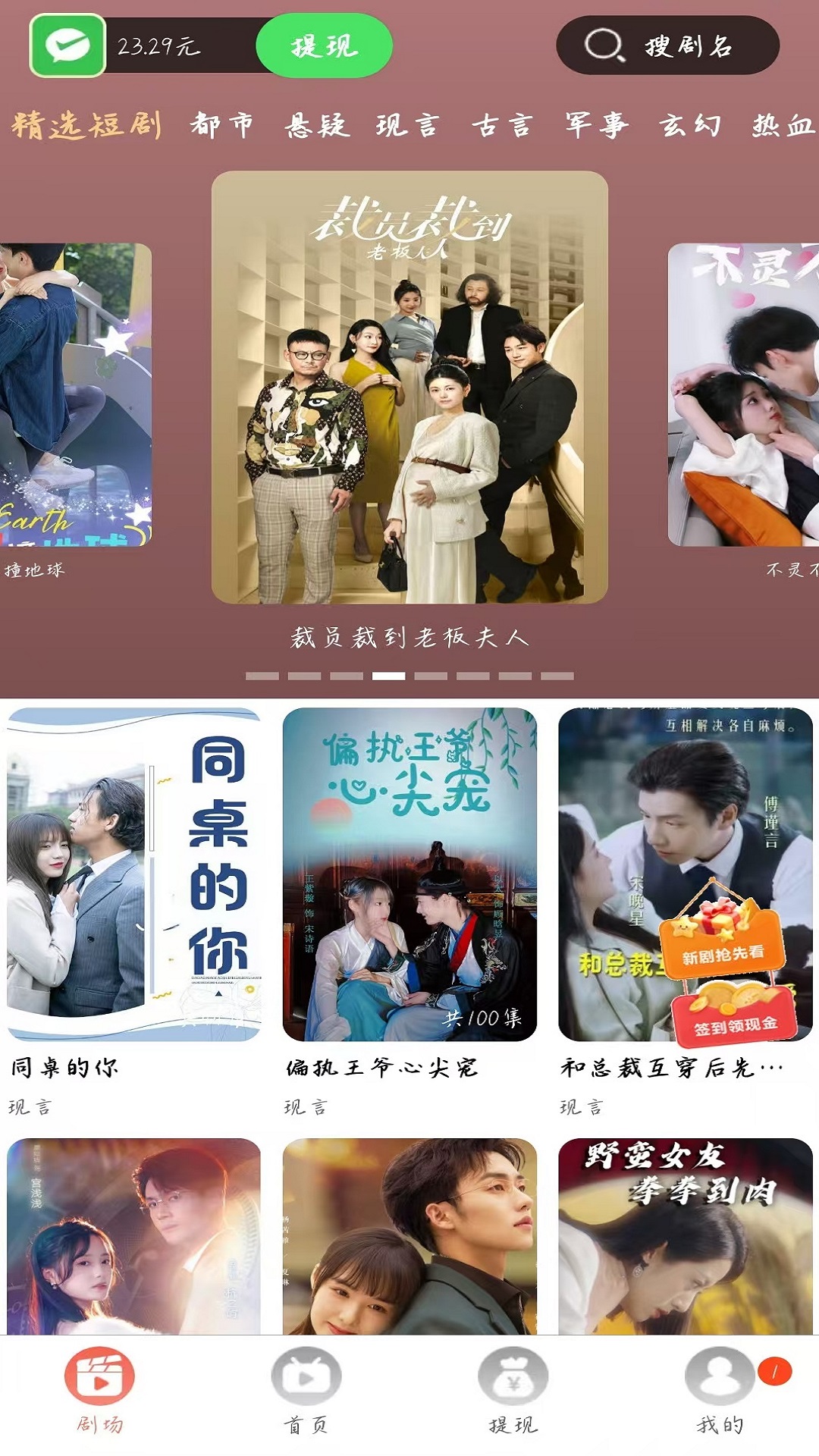Open the featured drama 裁员裁到老板夫人
The image size is (819, 1456).
(x=409, y=387)
